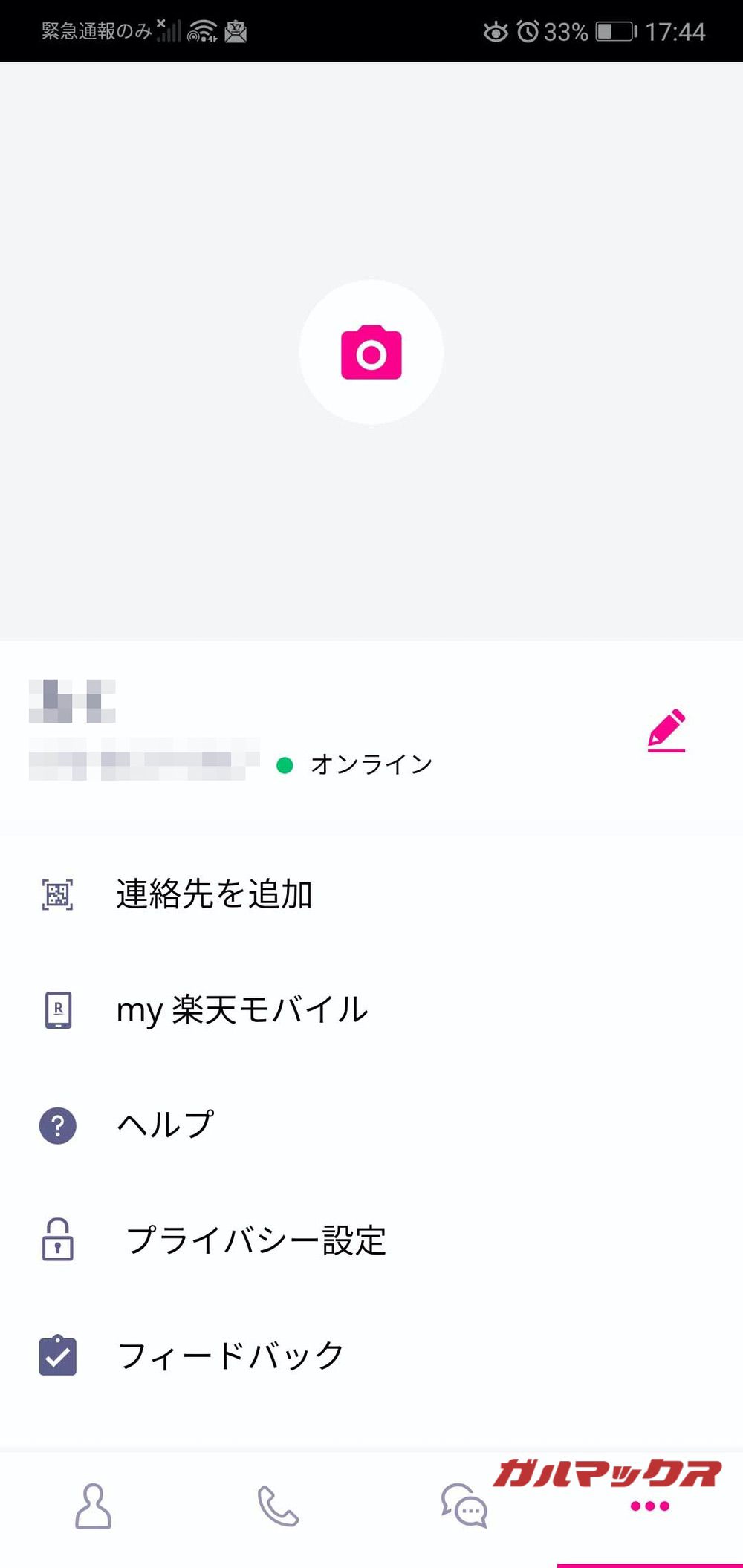743x1568 pixels.
Task: Open 連絡先を追加 to add a contact
Action: click(214, 894)
